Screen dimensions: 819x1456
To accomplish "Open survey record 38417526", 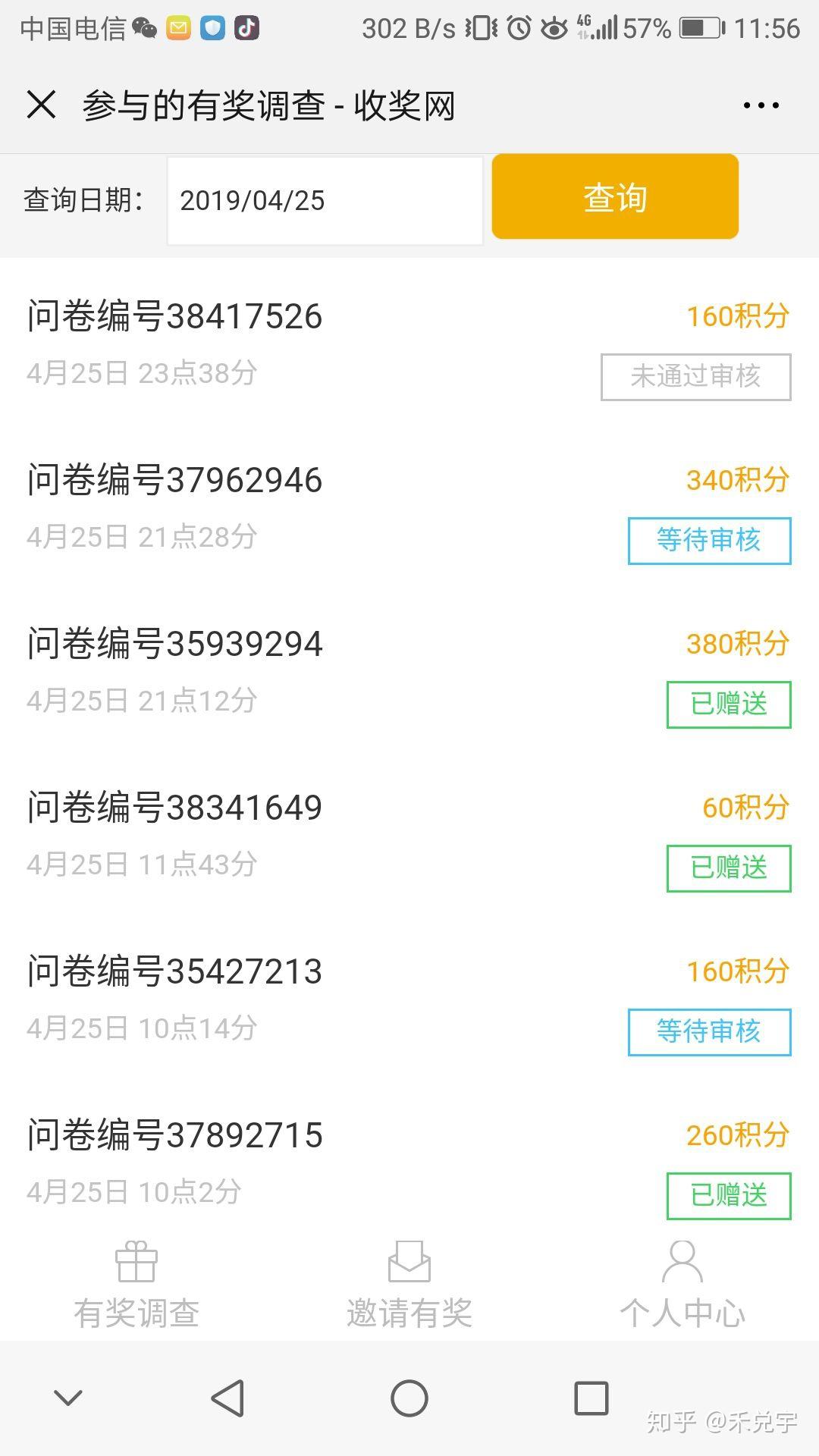I will click(x=175, y=317).
